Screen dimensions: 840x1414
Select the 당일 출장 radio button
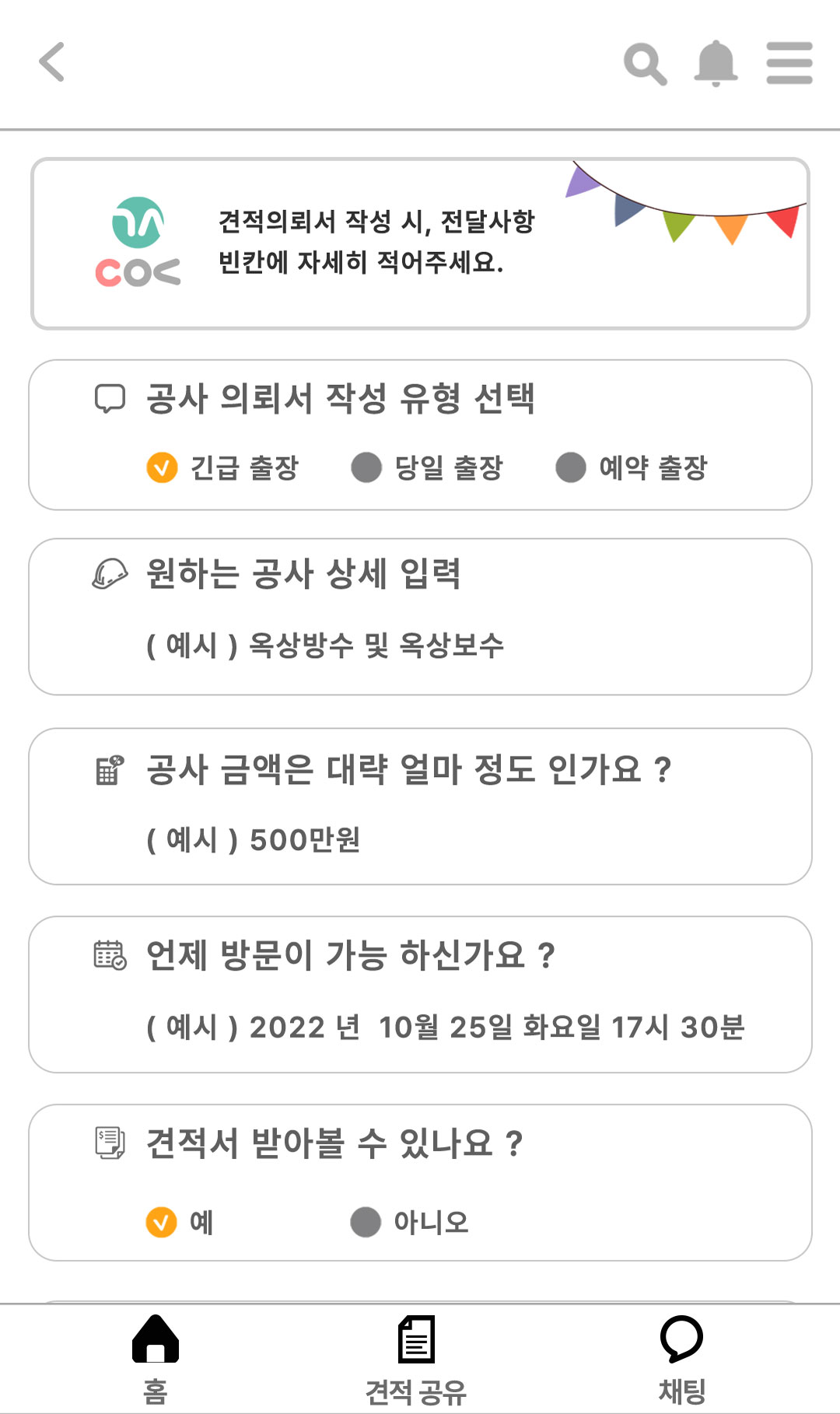(365, 468)
